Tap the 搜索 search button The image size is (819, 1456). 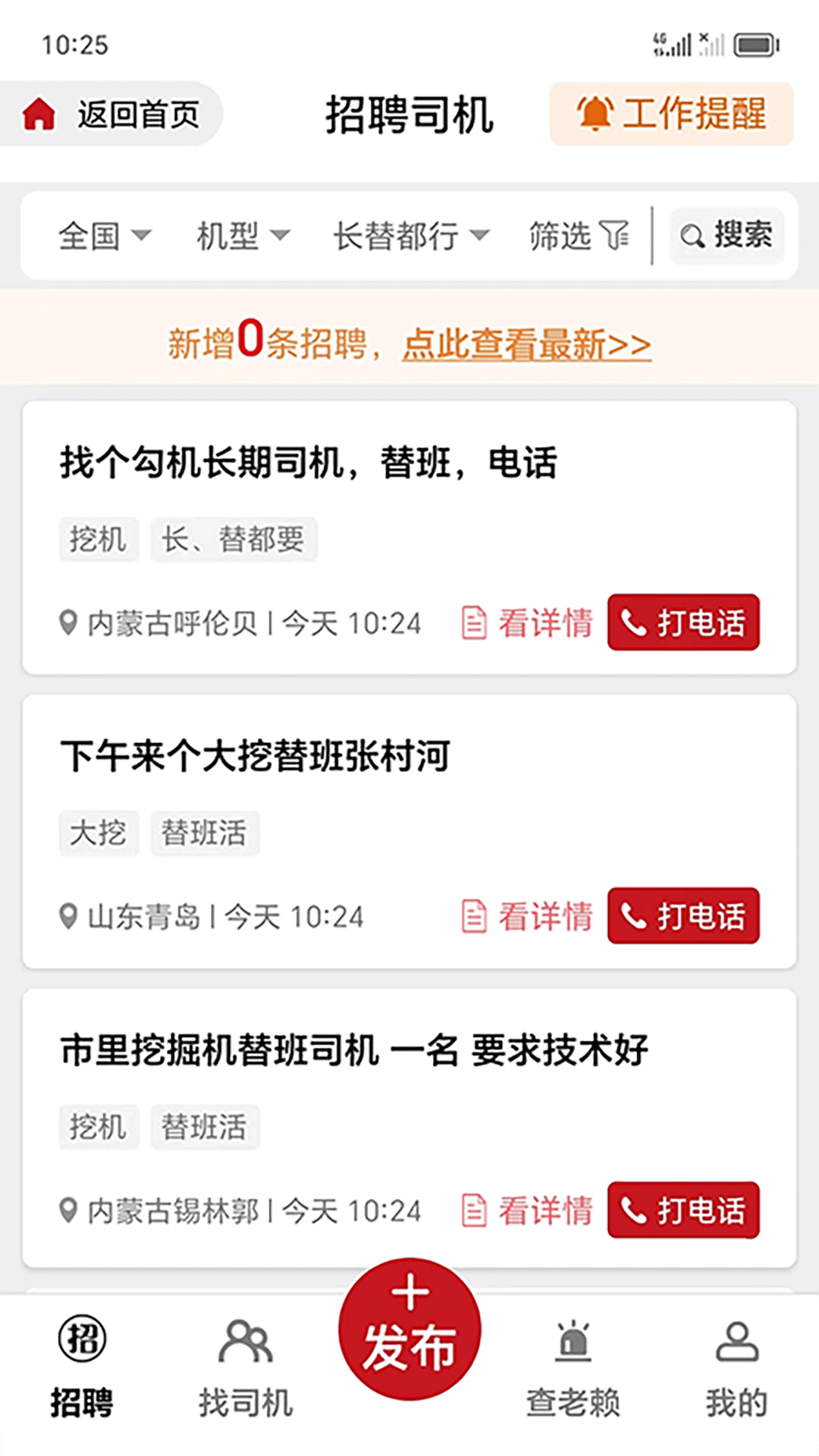726,236
